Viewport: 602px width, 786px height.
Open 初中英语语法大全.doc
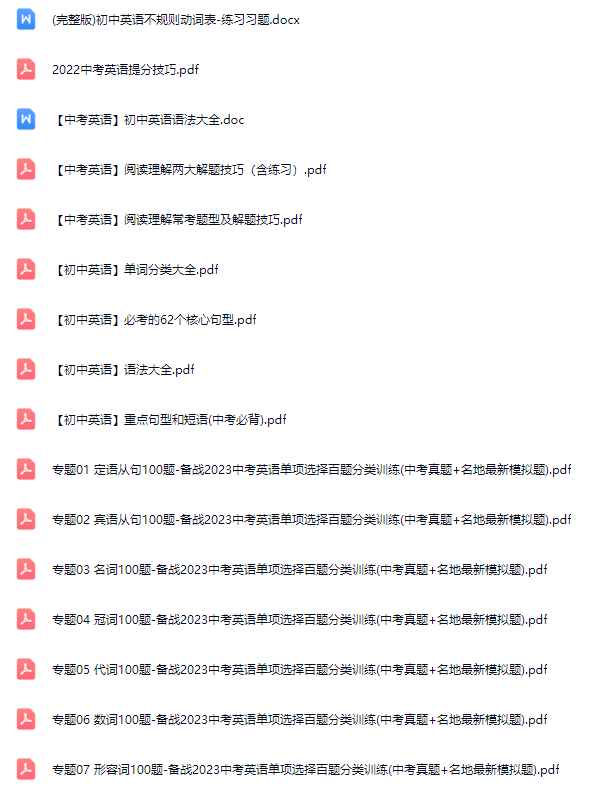[150, 120]
